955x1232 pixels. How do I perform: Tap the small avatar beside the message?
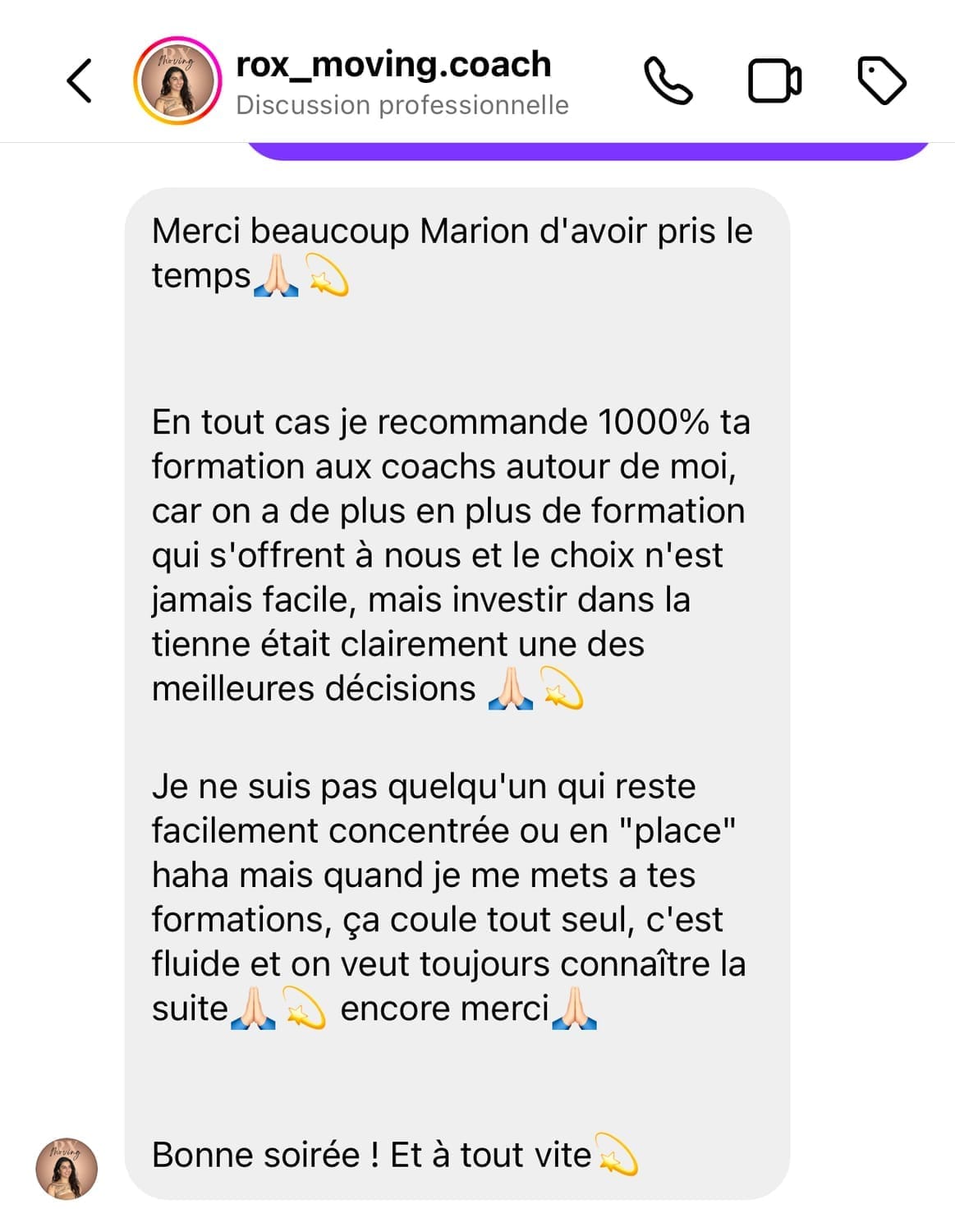[x=67, y=1168]
